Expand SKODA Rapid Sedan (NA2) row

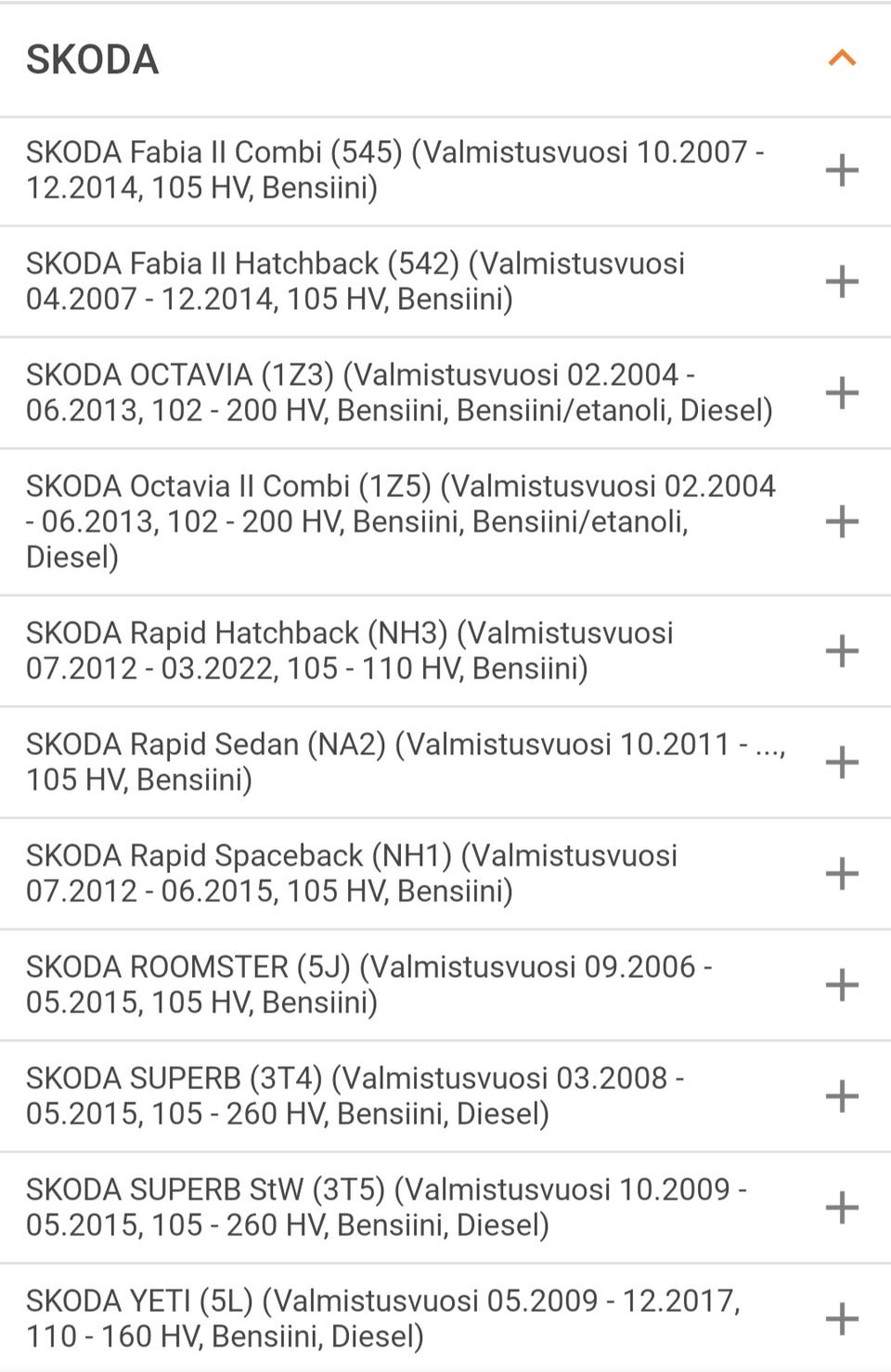coord(842,762)
